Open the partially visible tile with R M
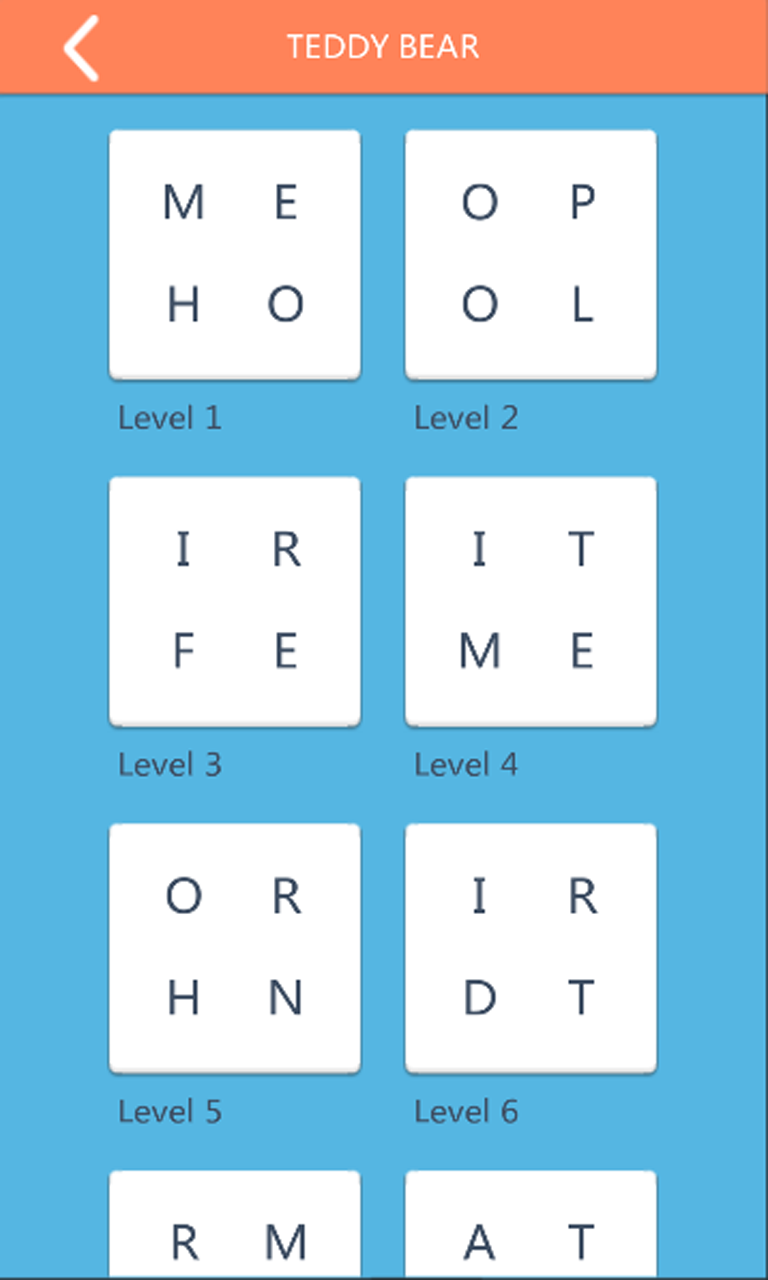This screenshot has width=768, height=1280. (x=234, y=1228)
